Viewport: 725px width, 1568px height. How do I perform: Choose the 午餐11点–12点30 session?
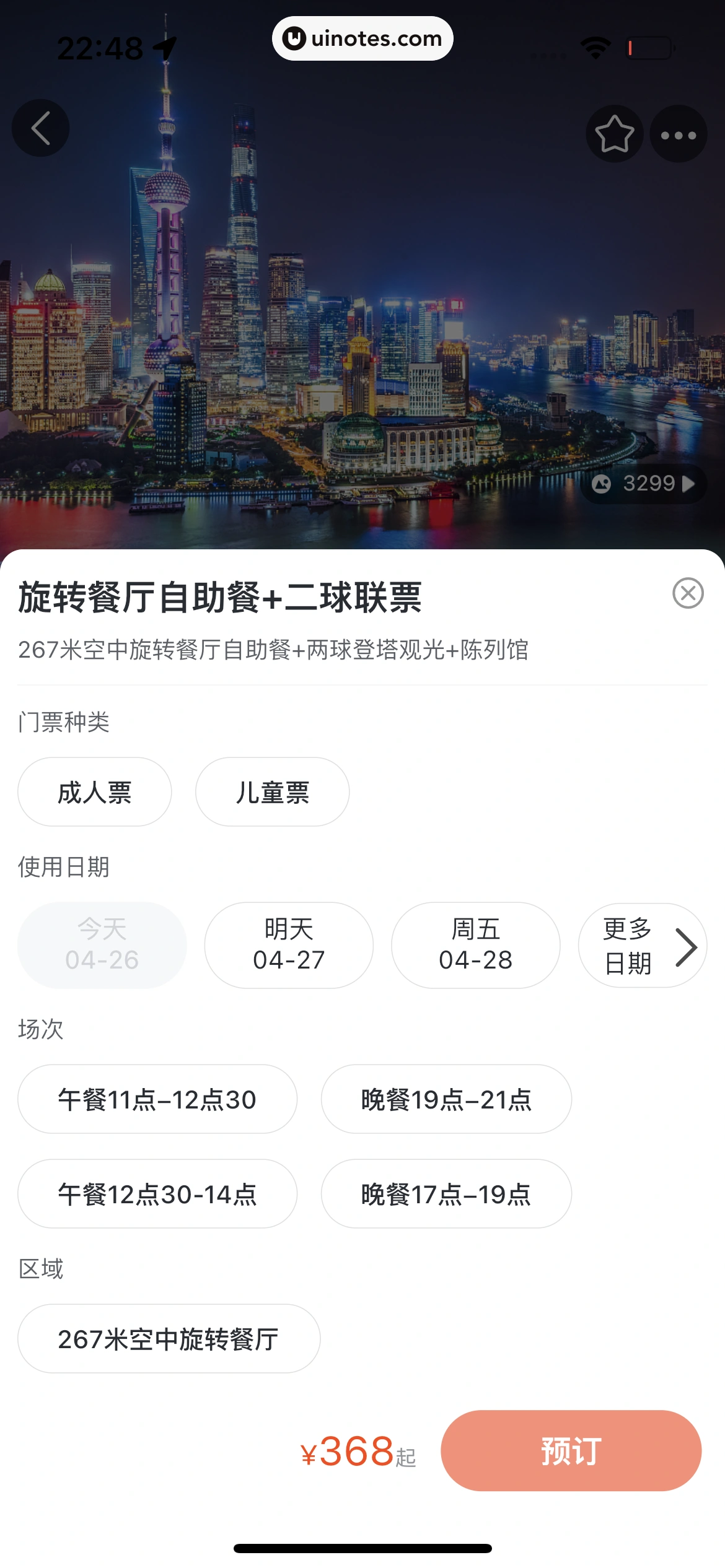(x=157, y=1099)
